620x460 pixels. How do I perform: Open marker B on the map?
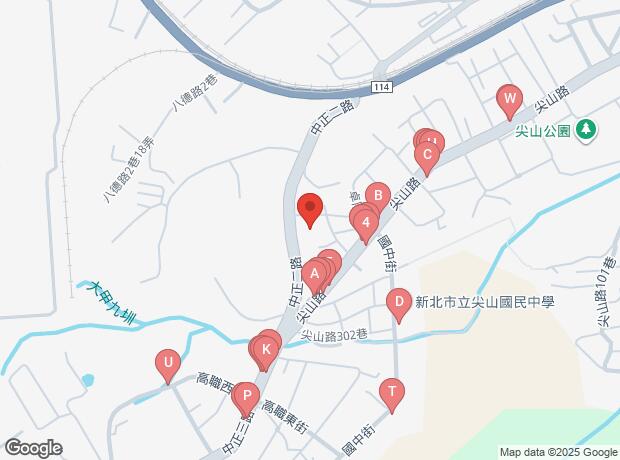click(377, 195)
